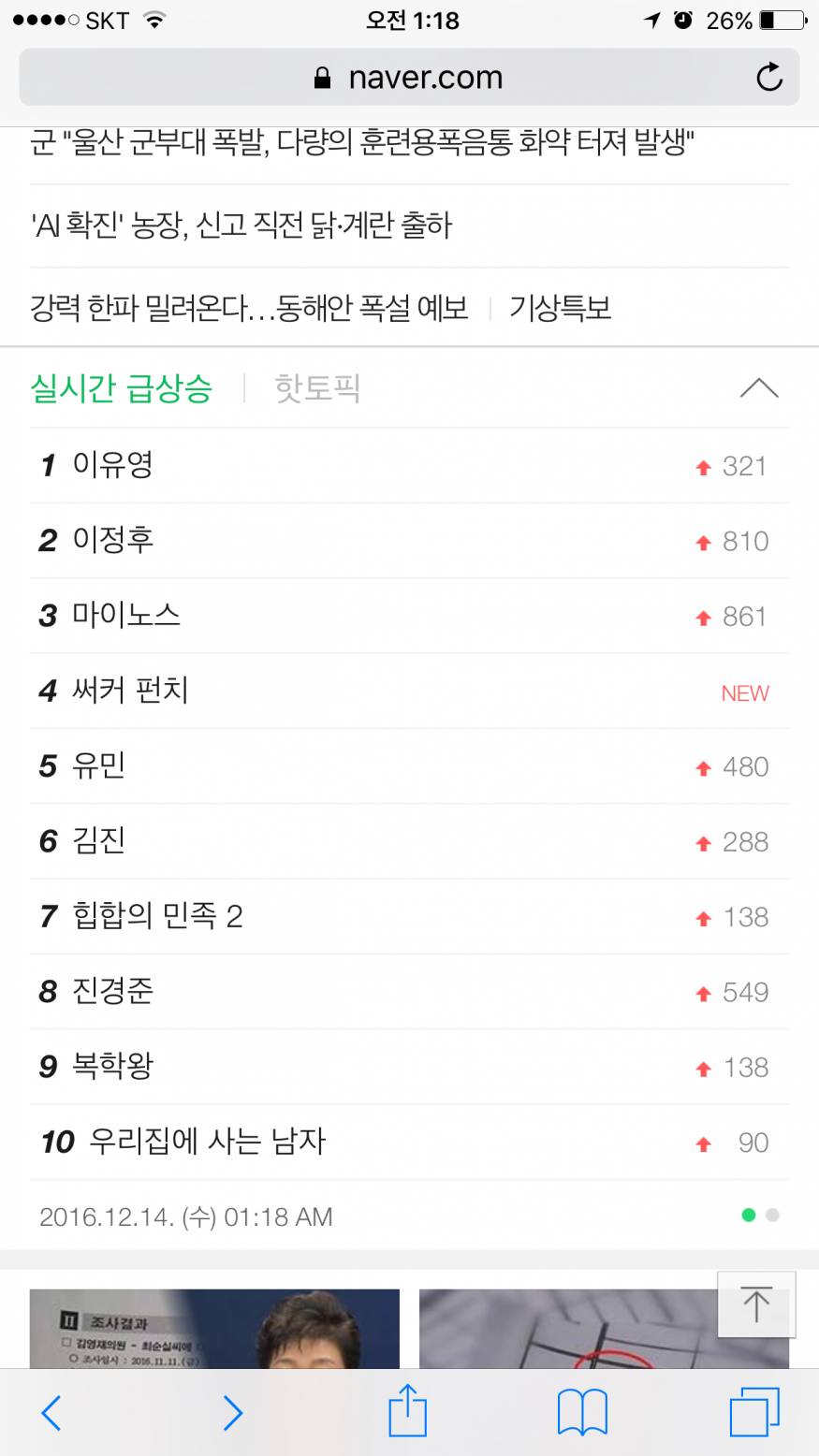Open the 기상특보 link
Image resolution: width=819 pixels, height=1456 pixels.
560,308
